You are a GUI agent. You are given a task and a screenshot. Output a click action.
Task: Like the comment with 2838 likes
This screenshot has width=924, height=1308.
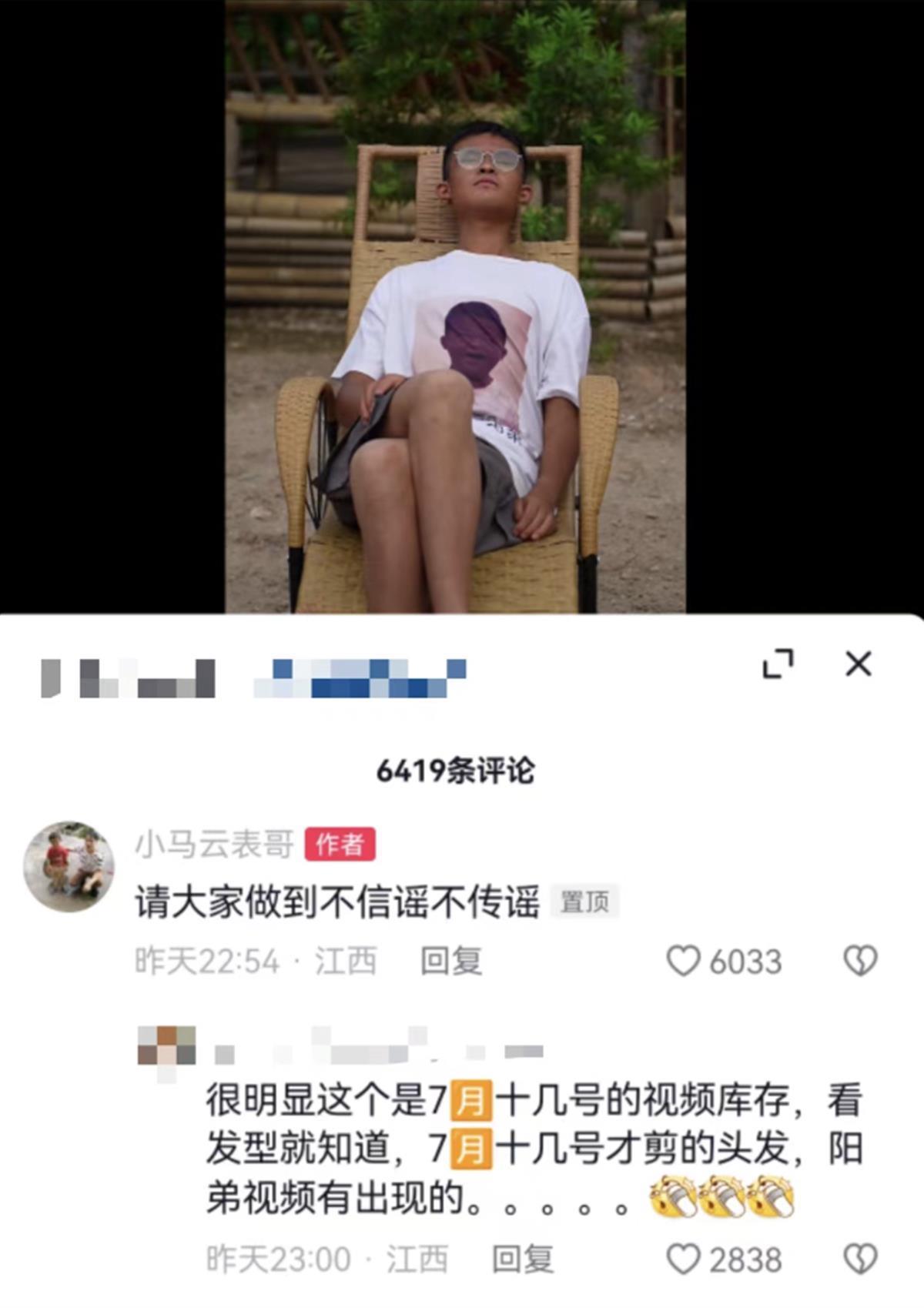(683, 1259)
